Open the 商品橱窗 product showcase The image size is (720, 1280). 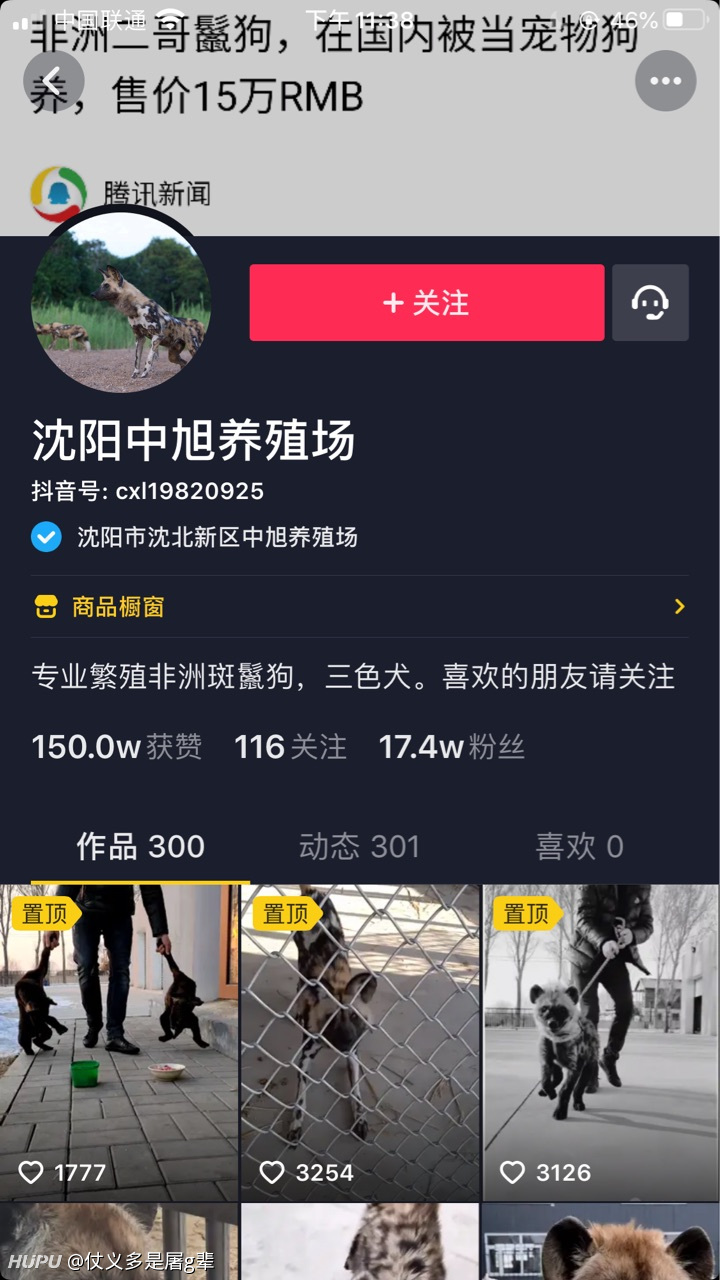click(359, 606)
